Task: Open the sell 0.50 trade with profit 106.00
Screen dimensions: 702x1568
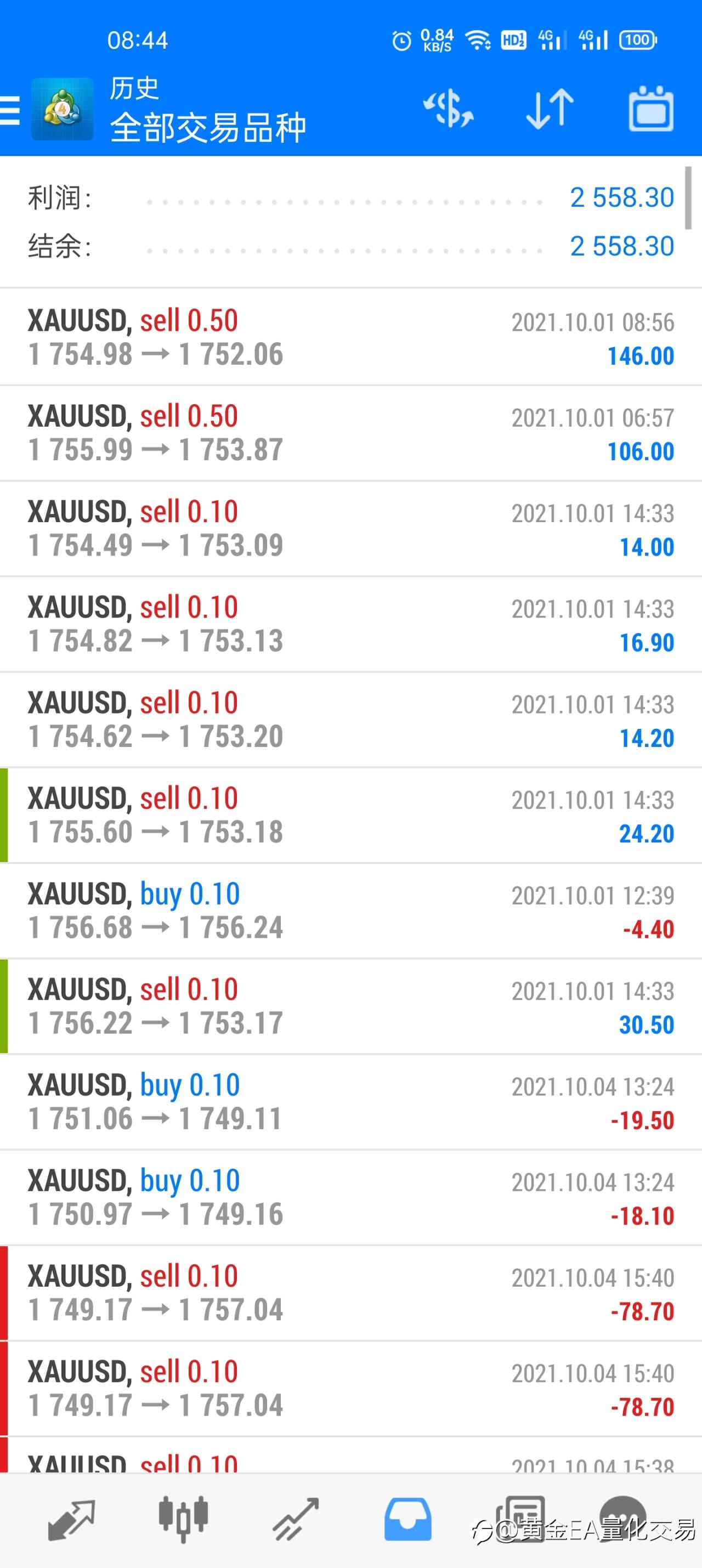Action: tap(350, 433)
